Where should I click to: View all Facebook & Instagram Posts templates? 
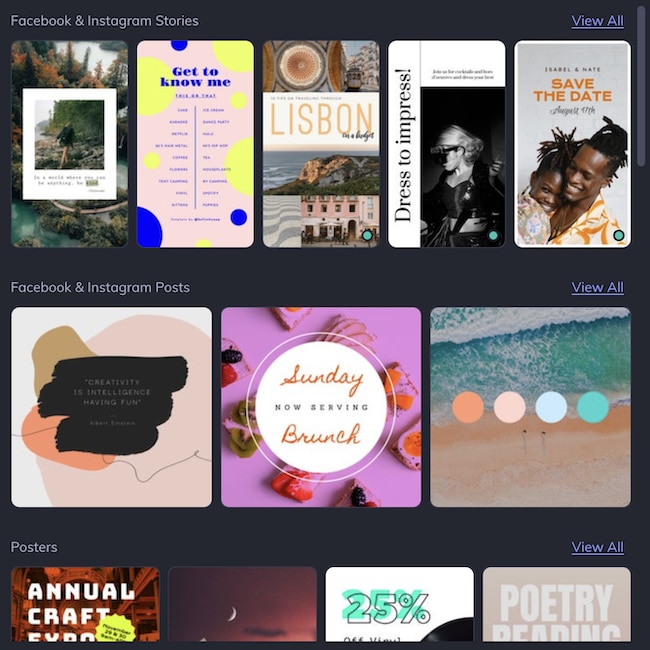pos(597,288)
